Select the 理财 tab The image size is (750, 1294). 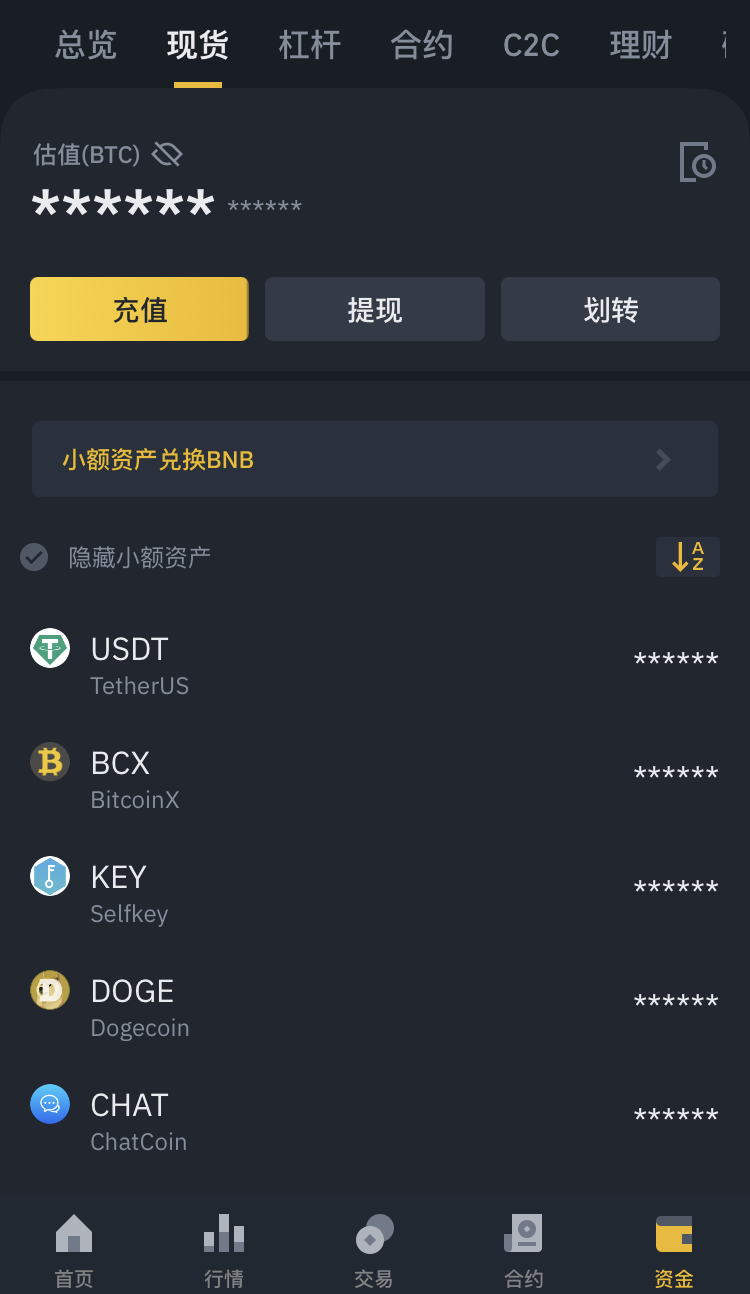point(641,45)
